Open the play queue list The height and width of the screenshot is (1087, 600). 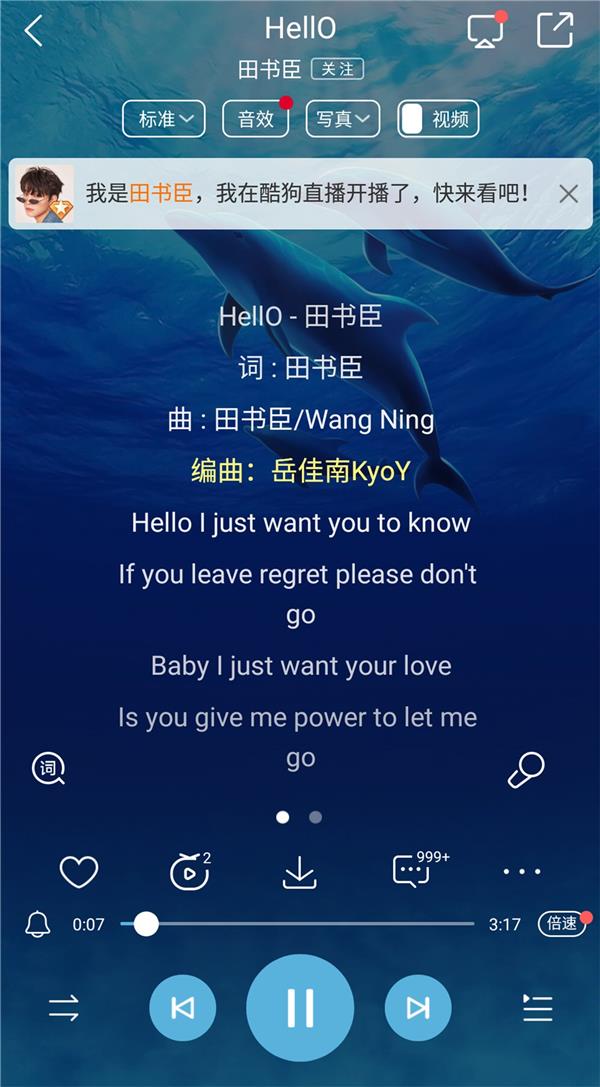click(538, 1008)
